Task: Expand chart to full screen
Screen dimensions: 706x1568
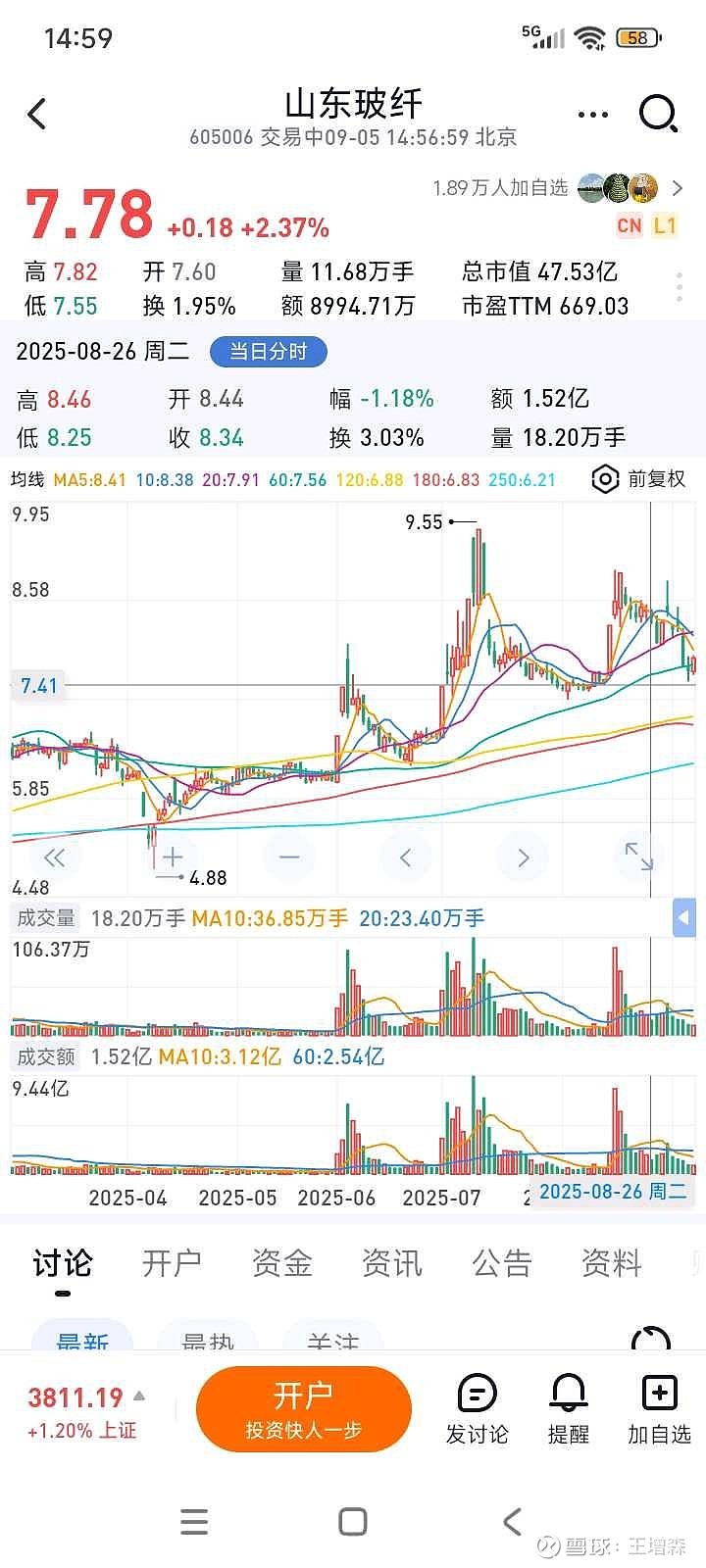Action: [x=639, y=857]
